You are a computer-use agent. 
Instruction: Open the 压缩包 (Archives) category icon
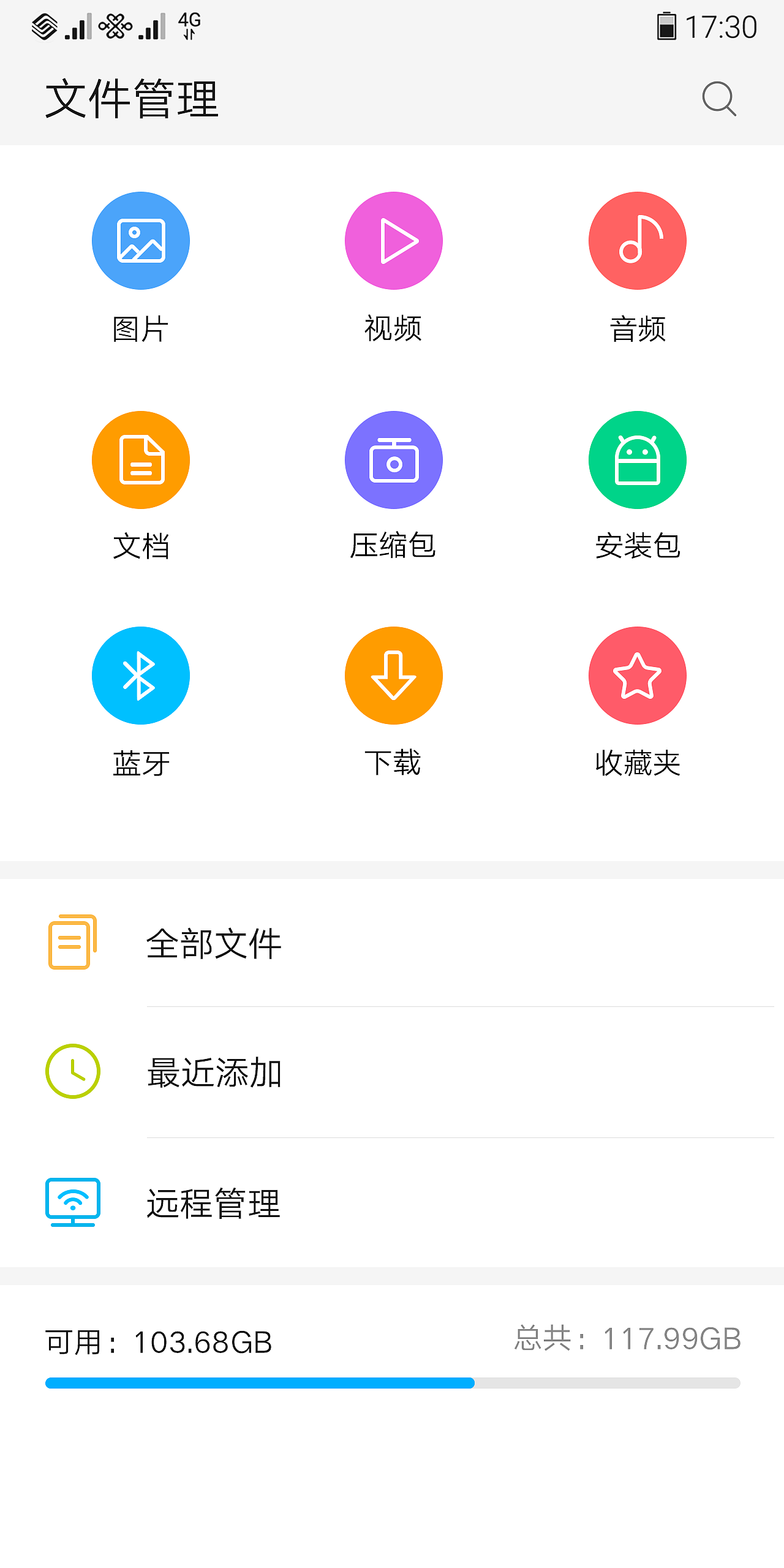coord(393,460)
